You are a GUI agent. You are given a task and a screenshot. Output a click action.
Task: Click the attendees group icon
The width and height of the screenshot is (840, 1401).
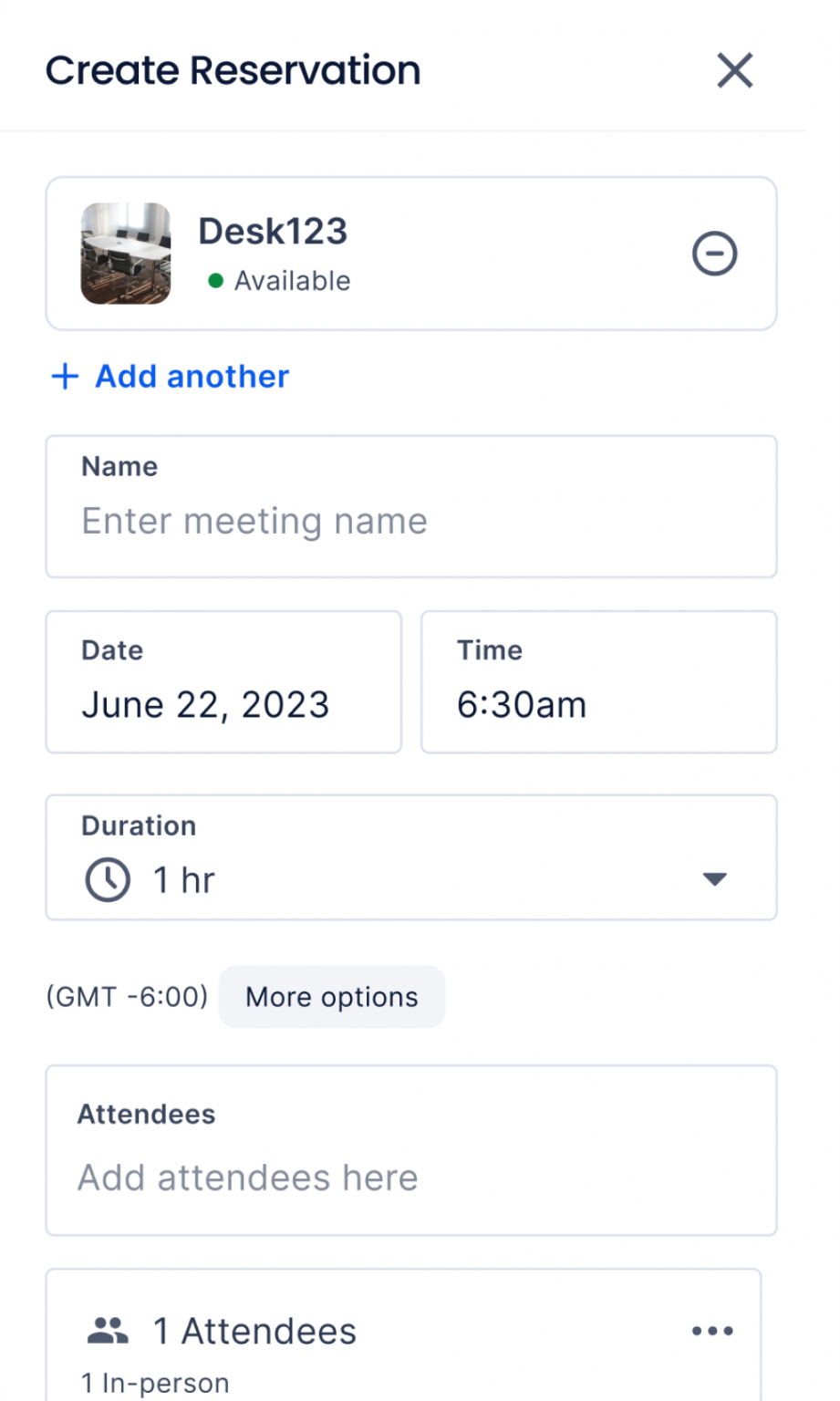click(109, 1330)
